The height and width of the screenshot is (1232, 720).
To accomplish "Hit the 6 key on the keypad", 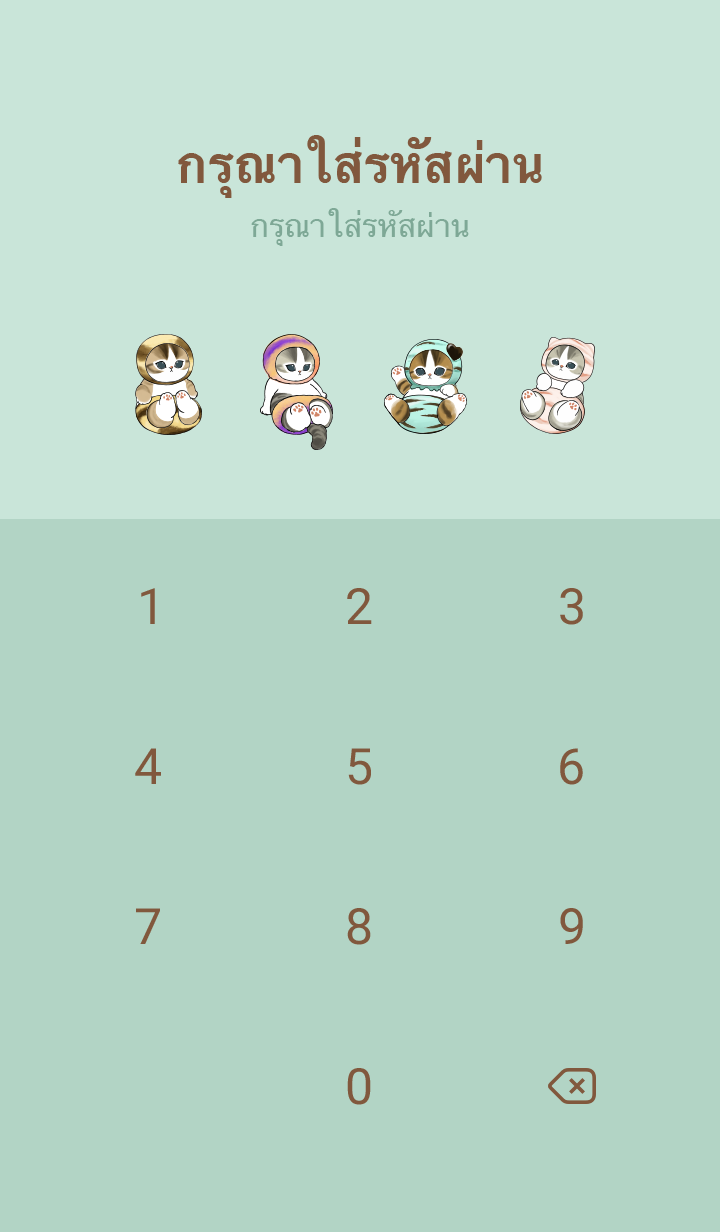I will coord(571,767).
